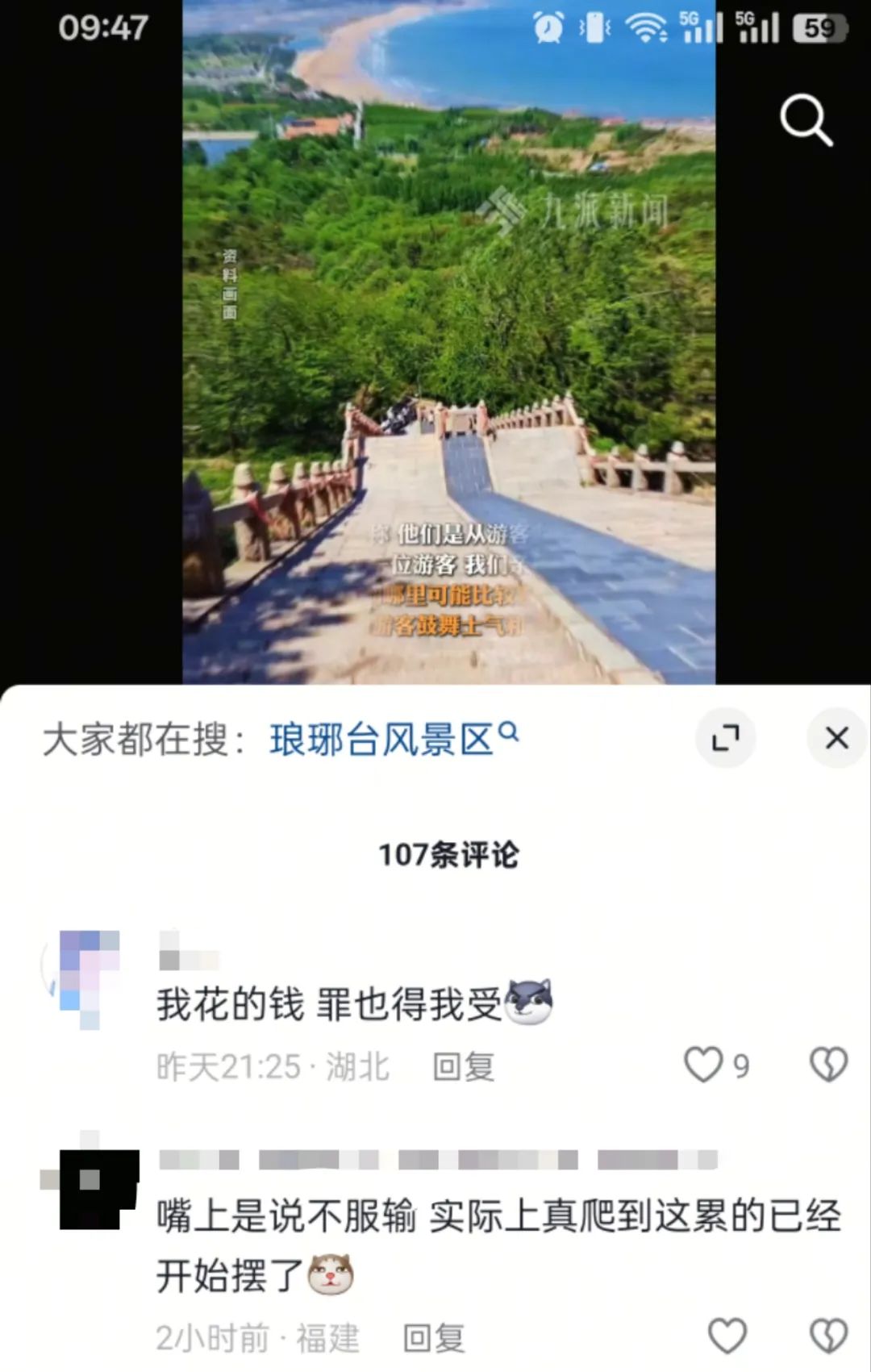Reply to the comment from 湖北
This screenshot has height=1372, width=871.
[x=463, y=1066]
